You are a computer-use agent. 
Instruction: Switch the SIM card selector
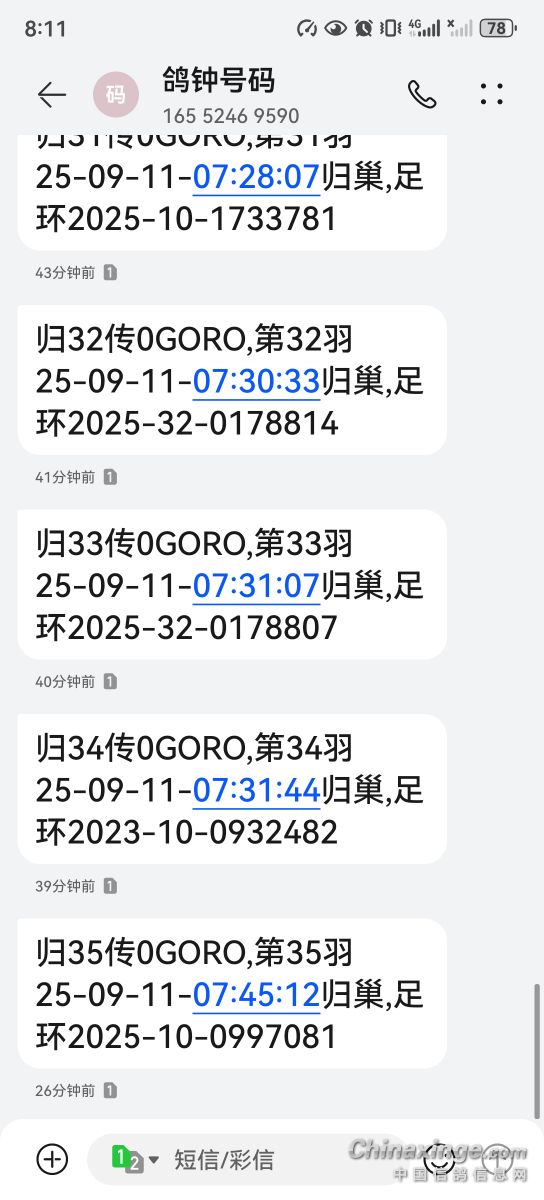pos(135,1159)
